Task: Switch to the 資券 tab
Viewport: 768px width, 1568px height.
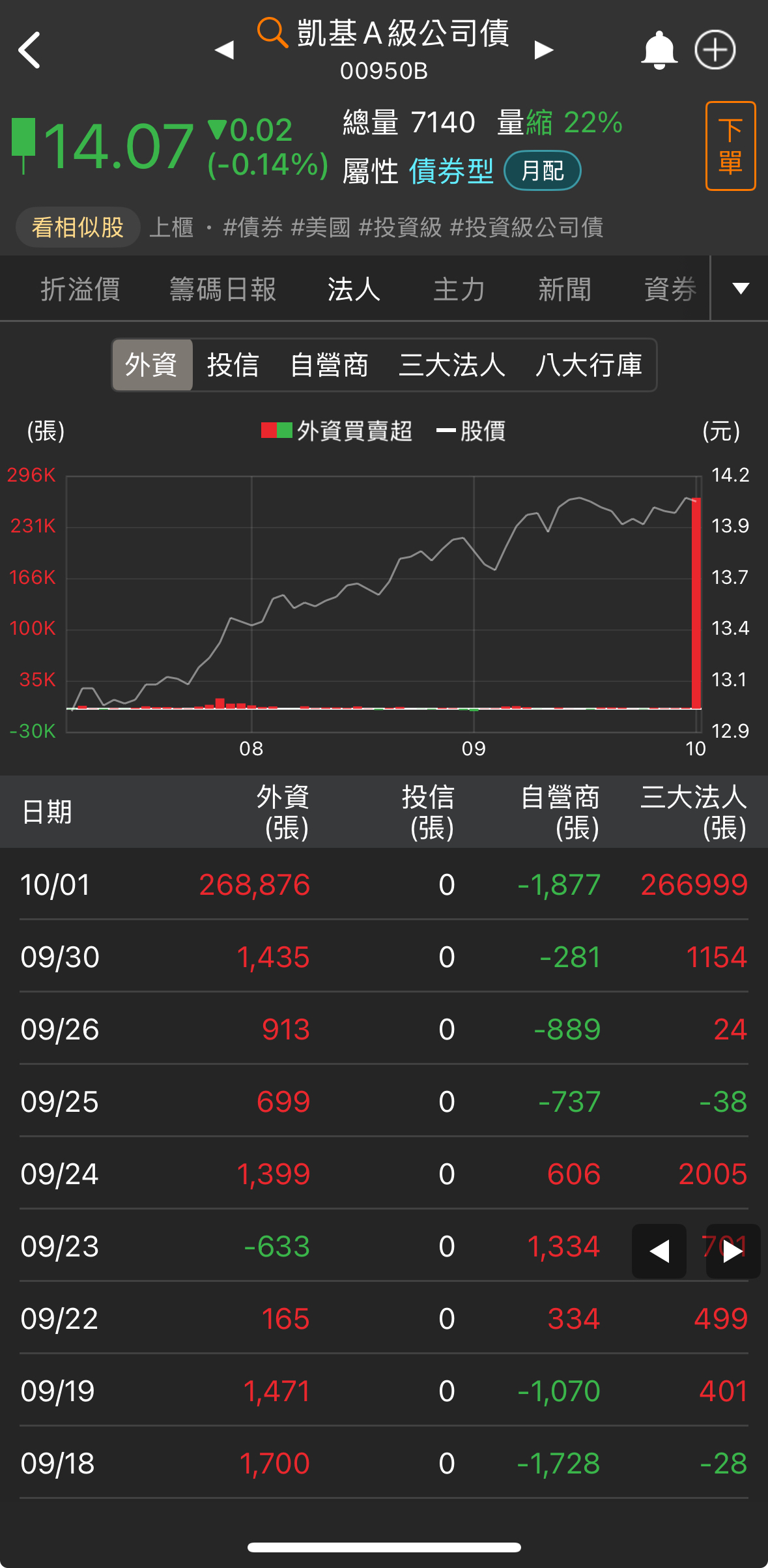Action: pyautogui.click(x=670, y=289)
